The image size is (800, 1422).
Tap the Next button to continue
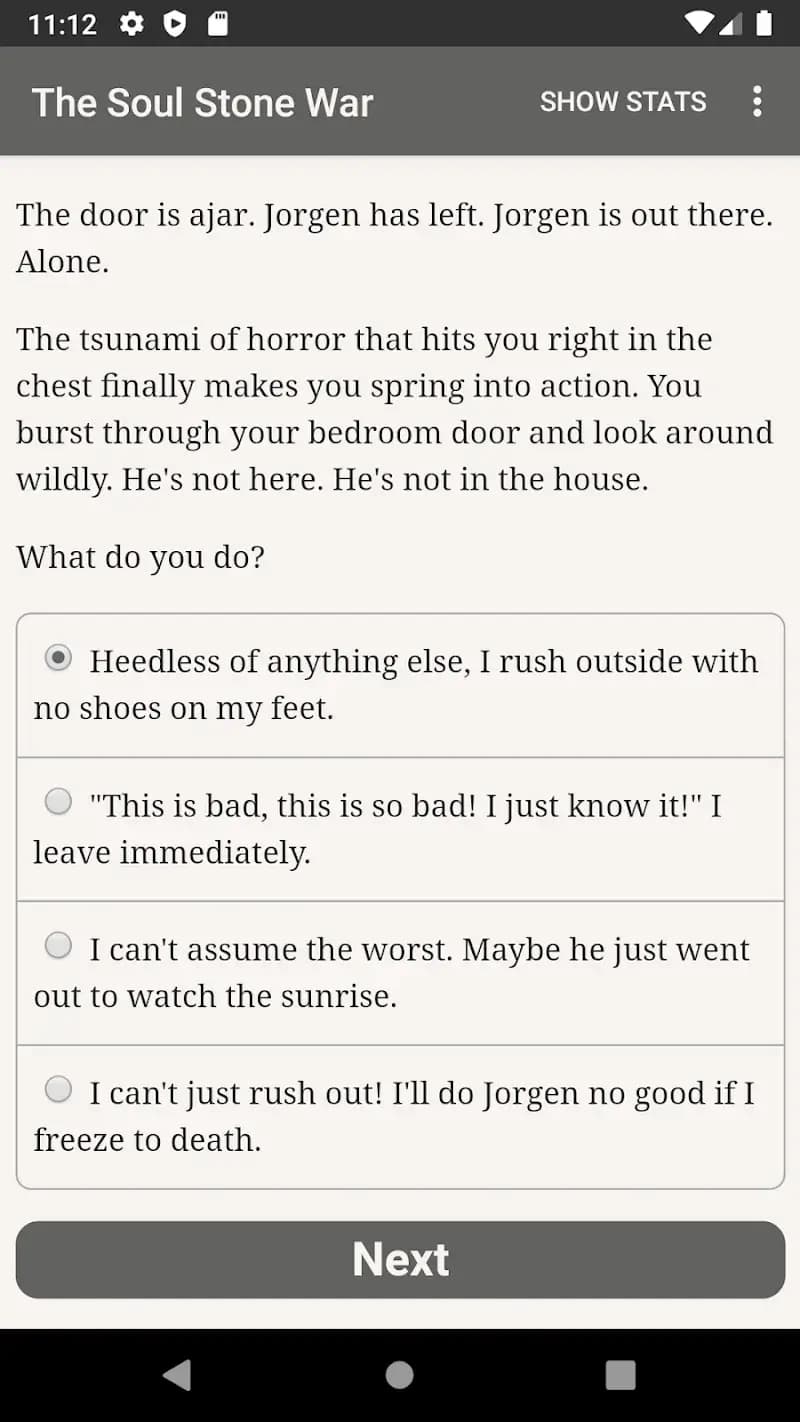coord(400,1259)
